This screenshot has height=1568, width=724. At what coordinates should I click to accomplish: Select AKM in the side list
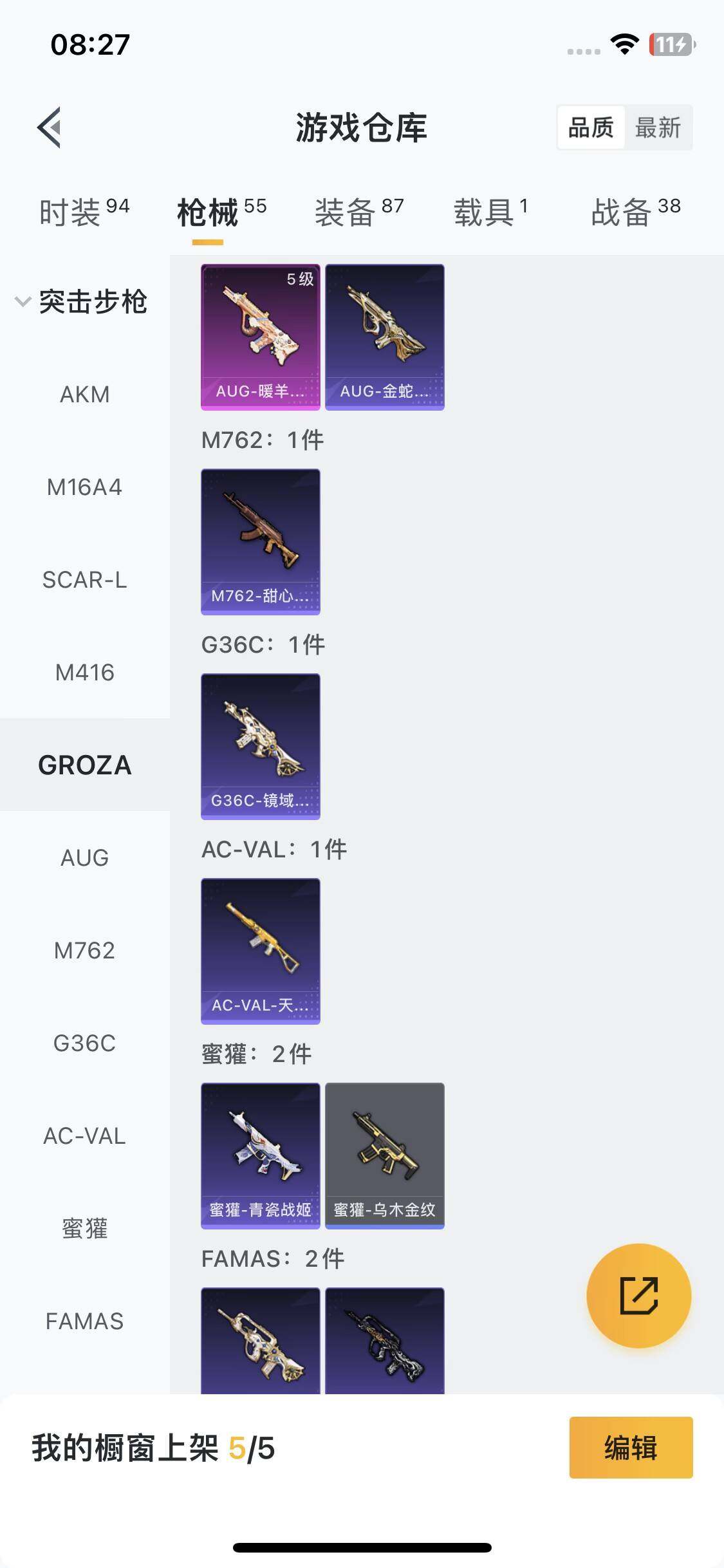pyautogui.click(x=84, y=395)
